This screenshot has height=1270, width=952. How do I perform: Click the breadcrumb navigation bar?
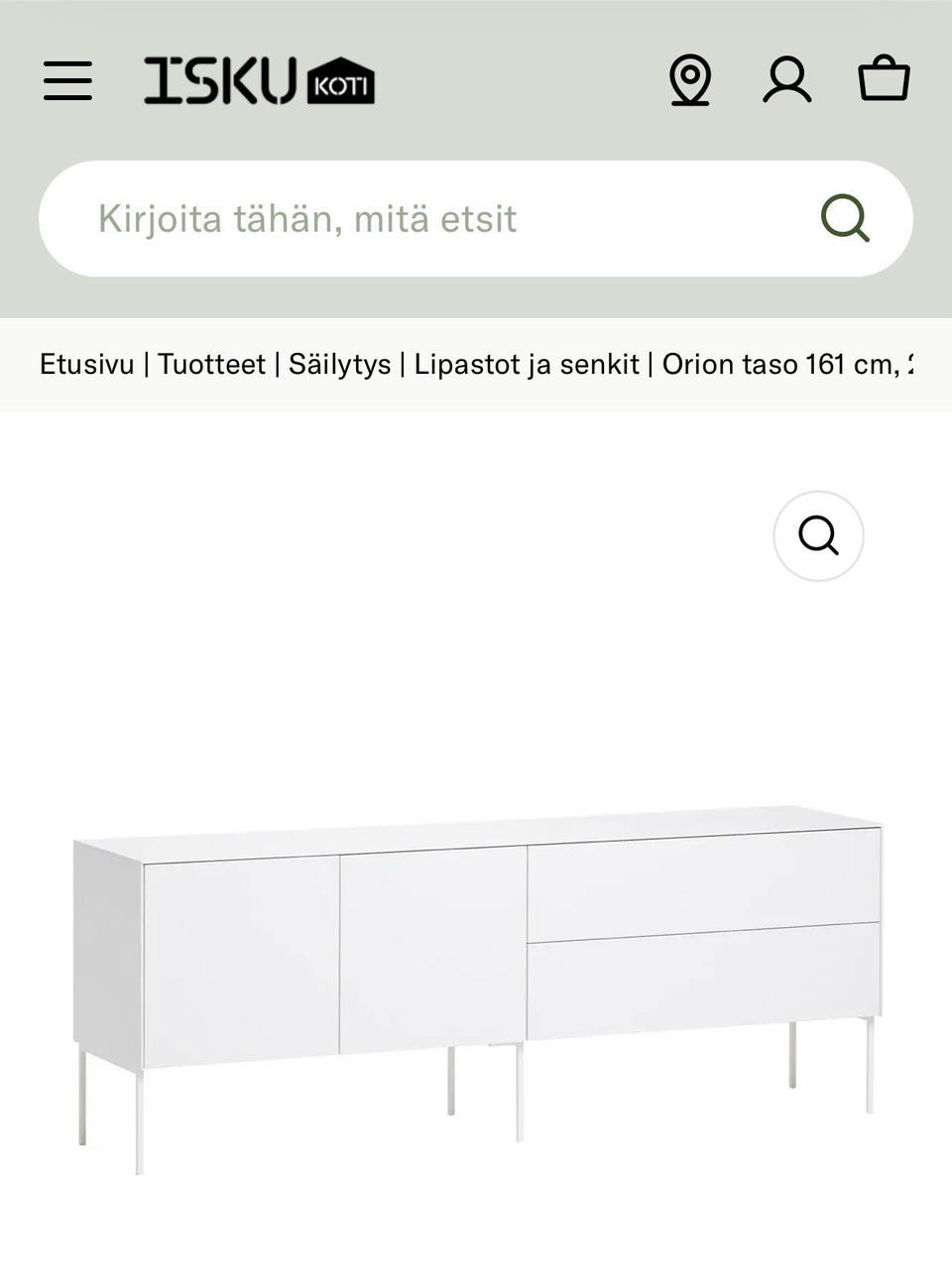point(476,364)
